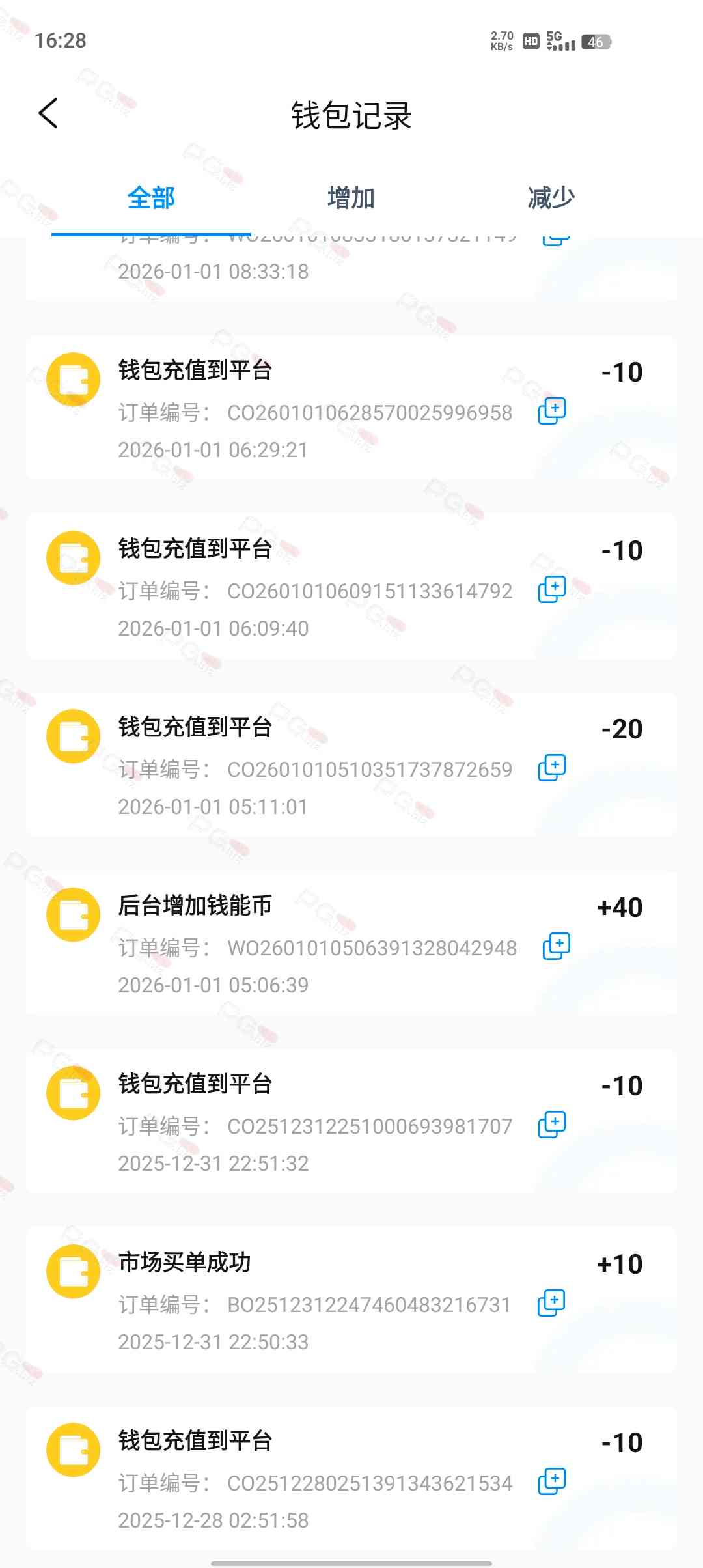
Task: Copy order number CO260101051035173787​2659
Action: [552, 768]
